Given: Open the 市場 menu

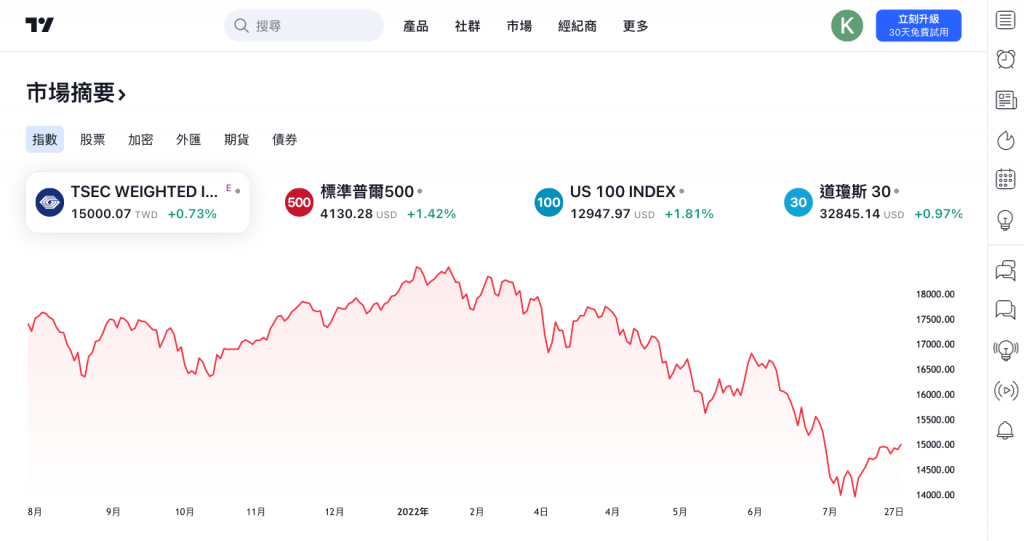Looking at the screenshot, I should coord(519,26).
